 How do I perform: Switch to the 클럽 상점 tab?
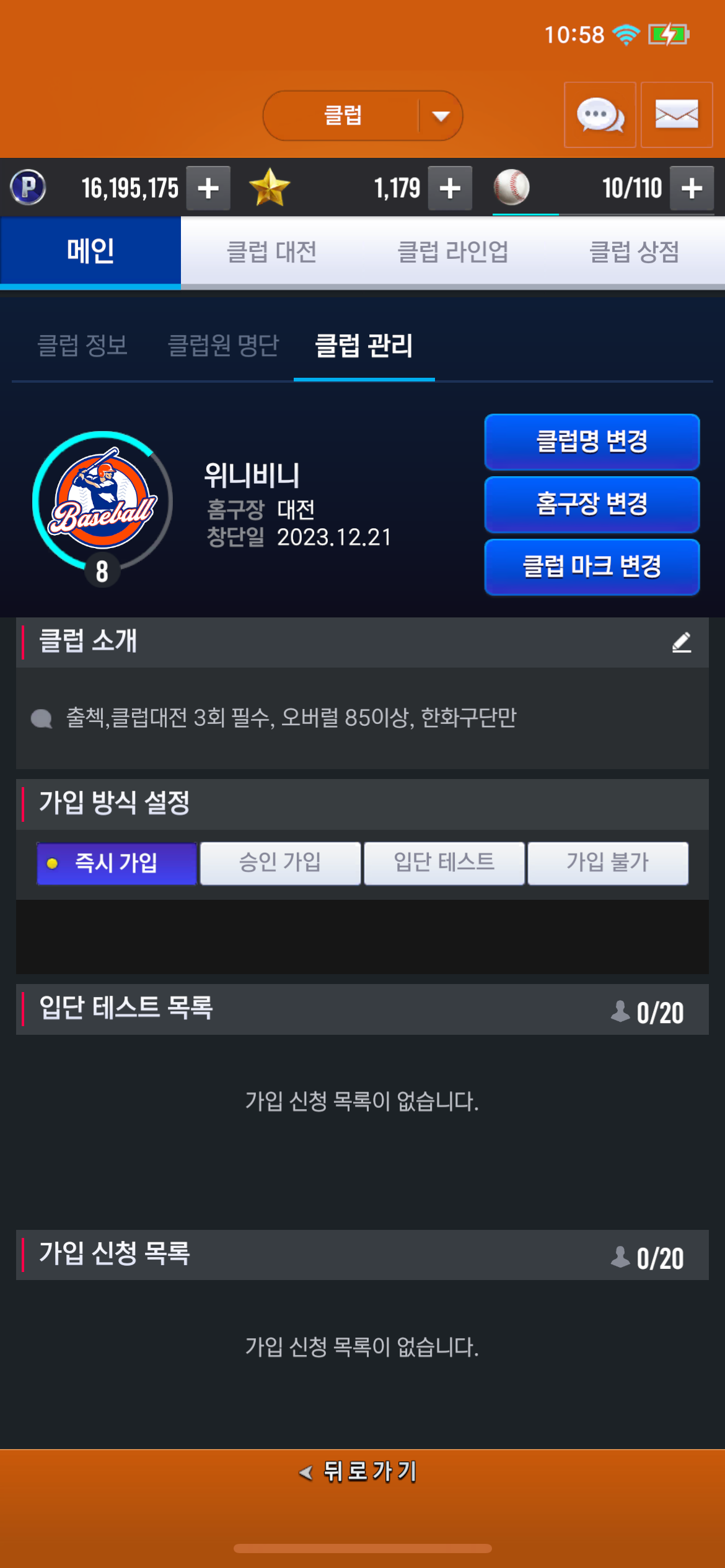pos(634,252)
